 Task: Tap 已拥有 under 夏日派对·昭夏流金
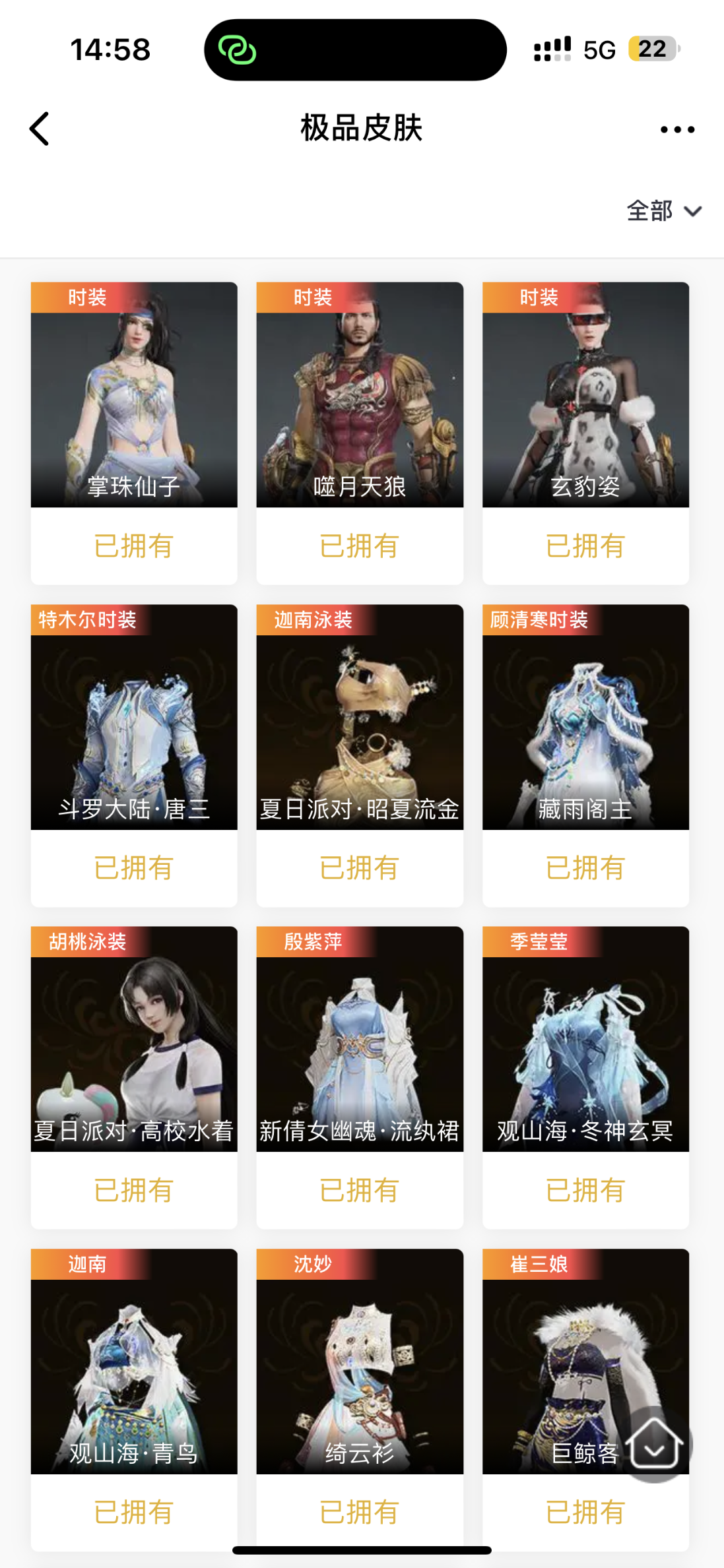coord(359,867)
